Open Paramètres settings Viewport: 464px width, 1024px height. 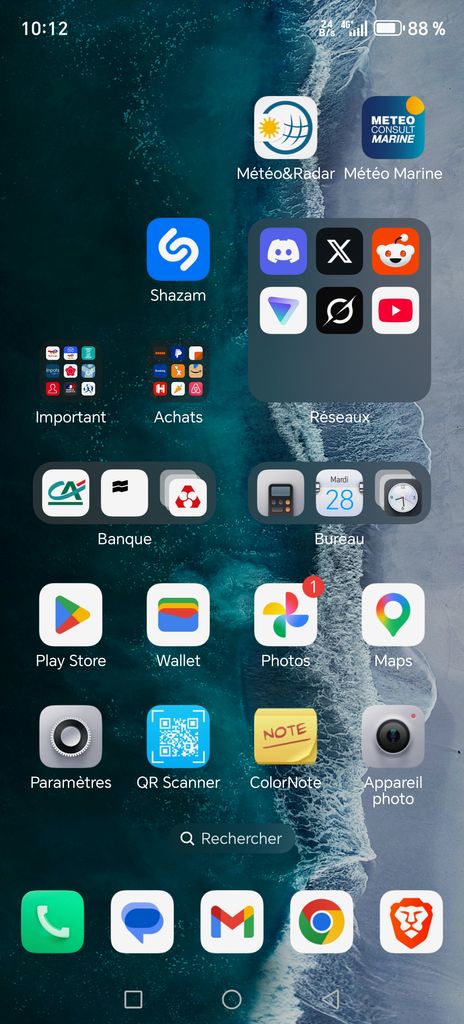coord(71,737)
